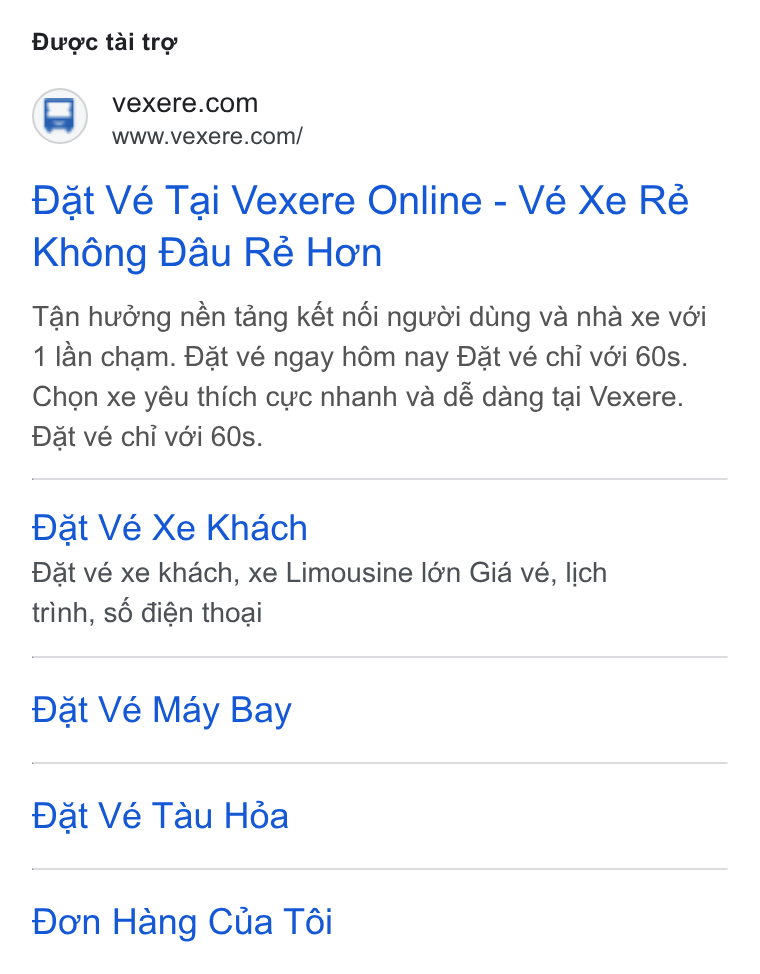Open the Đặt Vé Máy Bay sitelink
Viewport: 760px width, 974px height.
pyautogui.click(x=162, y=710)
